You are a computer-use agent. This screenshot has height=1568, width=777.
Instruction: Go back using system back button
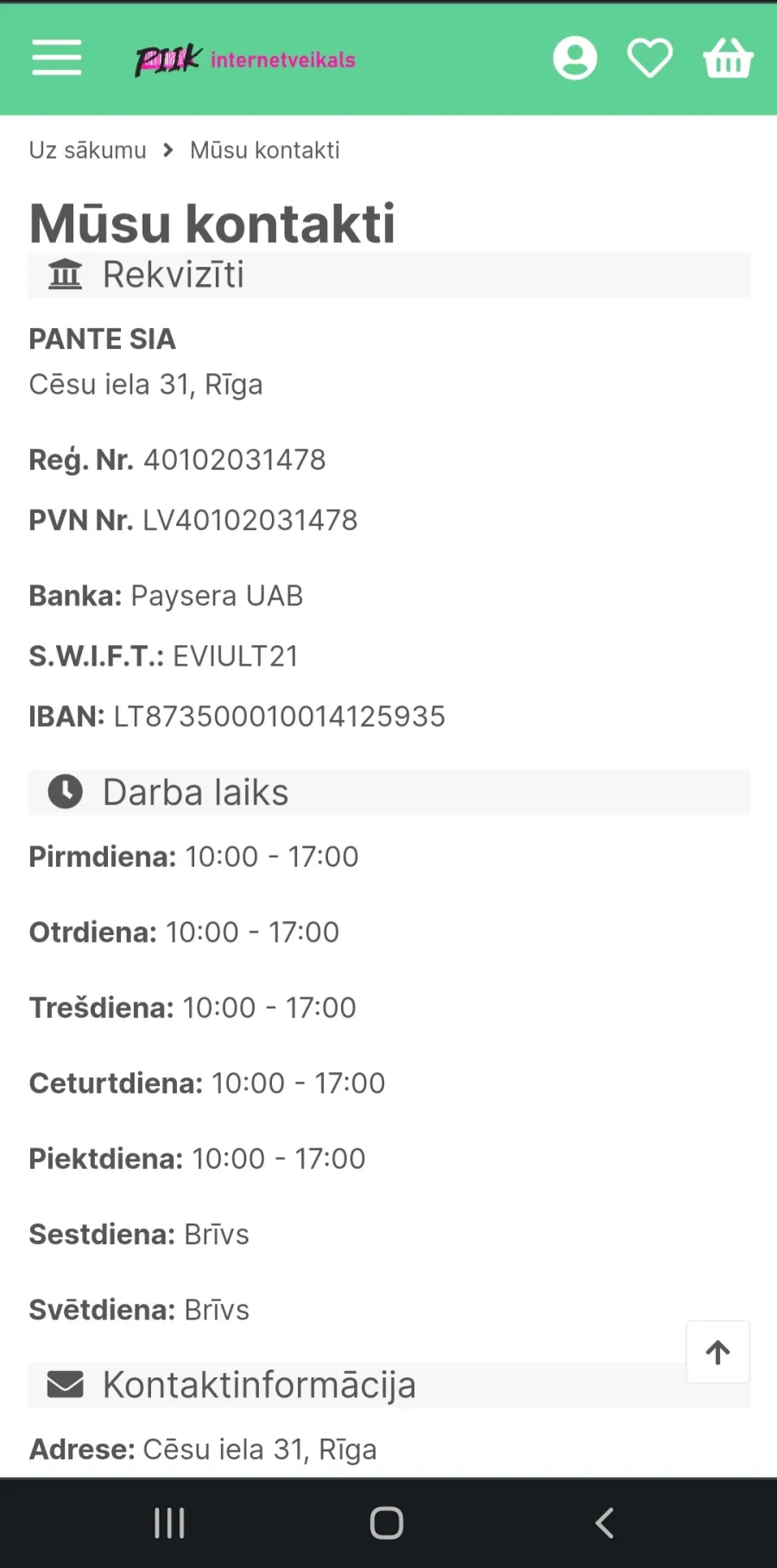click(604, 1523)
